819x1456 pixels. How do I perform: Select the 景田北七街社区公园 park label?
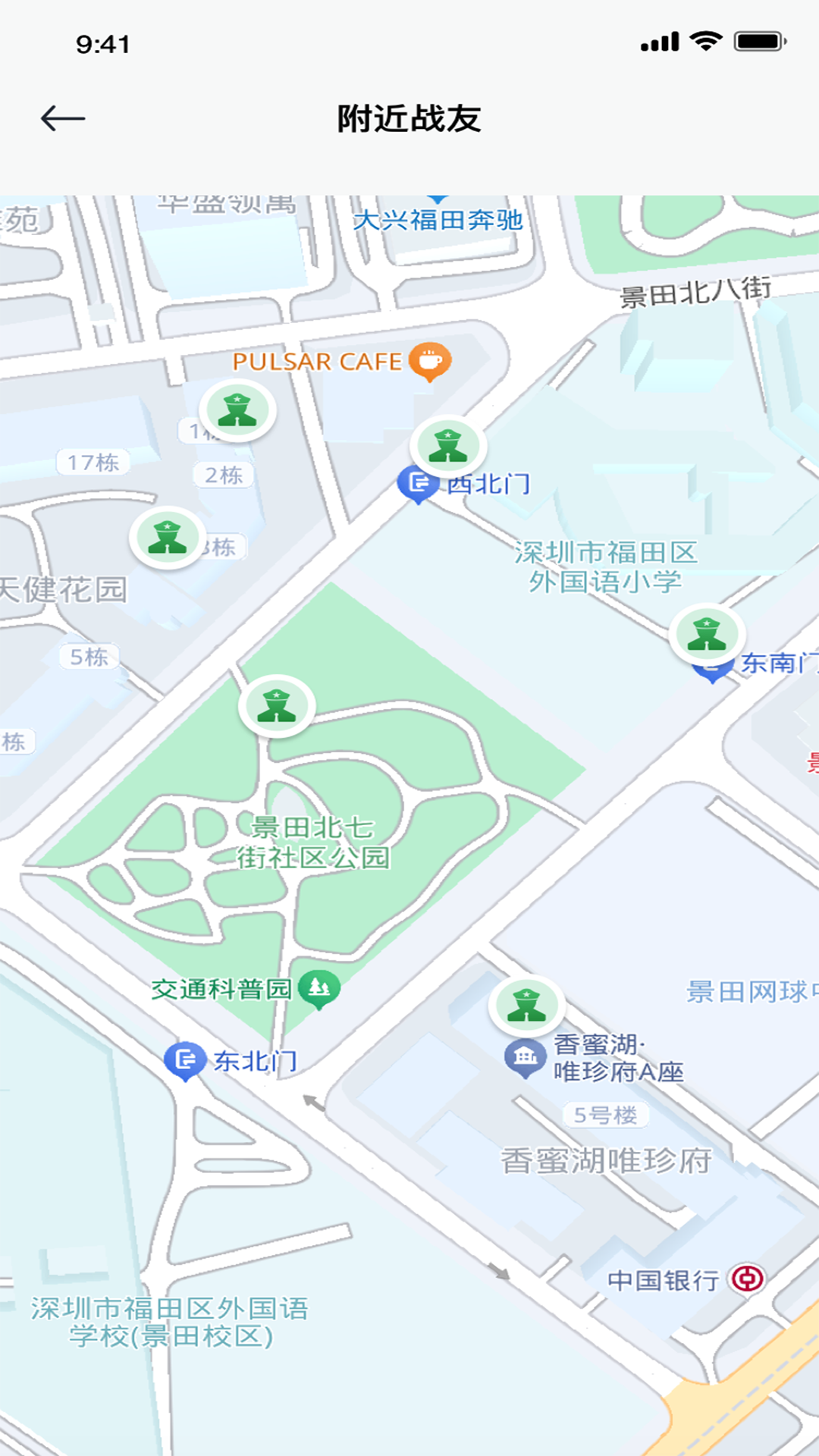(312, 843)
